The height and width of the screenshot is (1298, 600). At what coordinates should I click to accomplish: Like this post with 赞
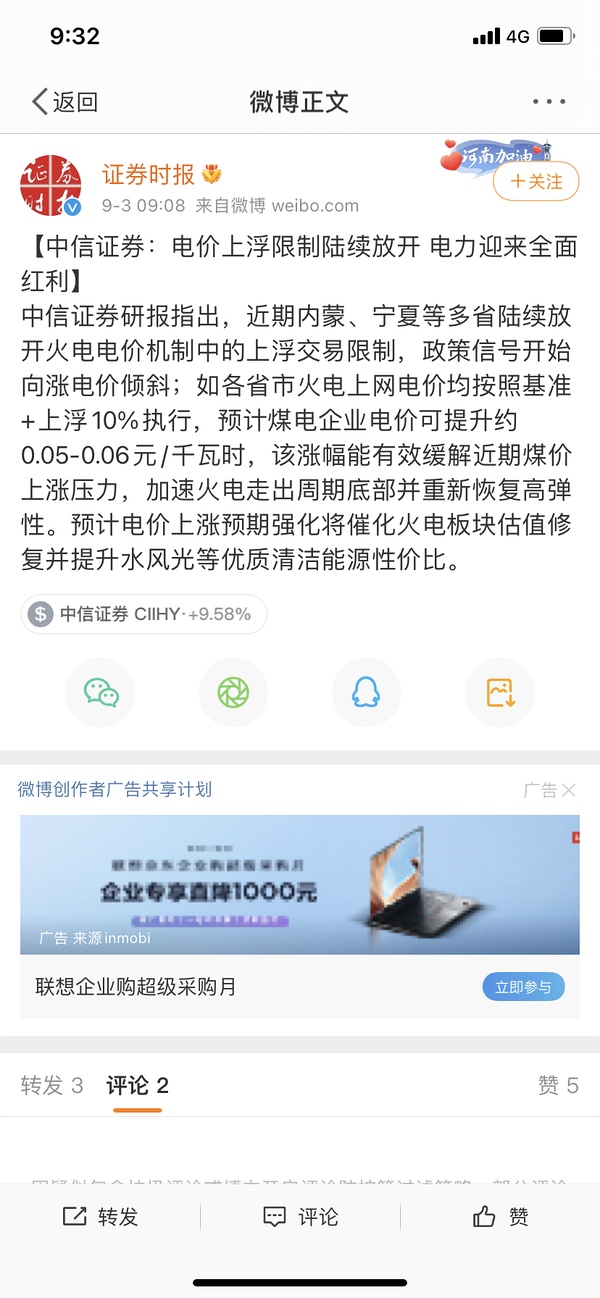pos(500,1216)
